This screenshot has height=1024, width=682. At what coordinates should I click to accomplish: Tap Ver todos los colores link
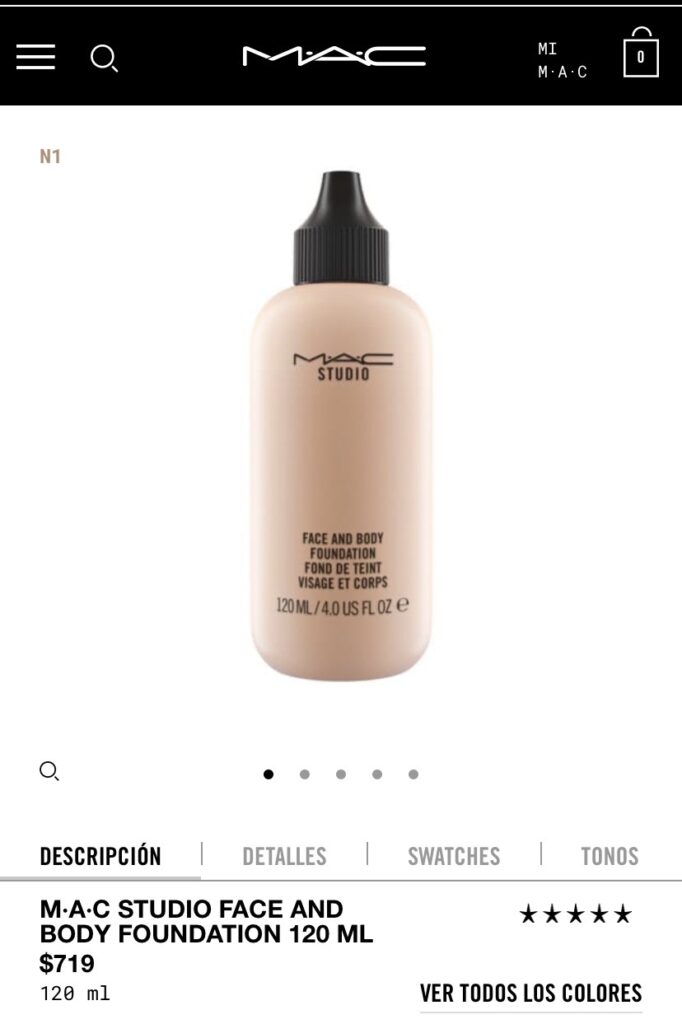click(530, 993)
